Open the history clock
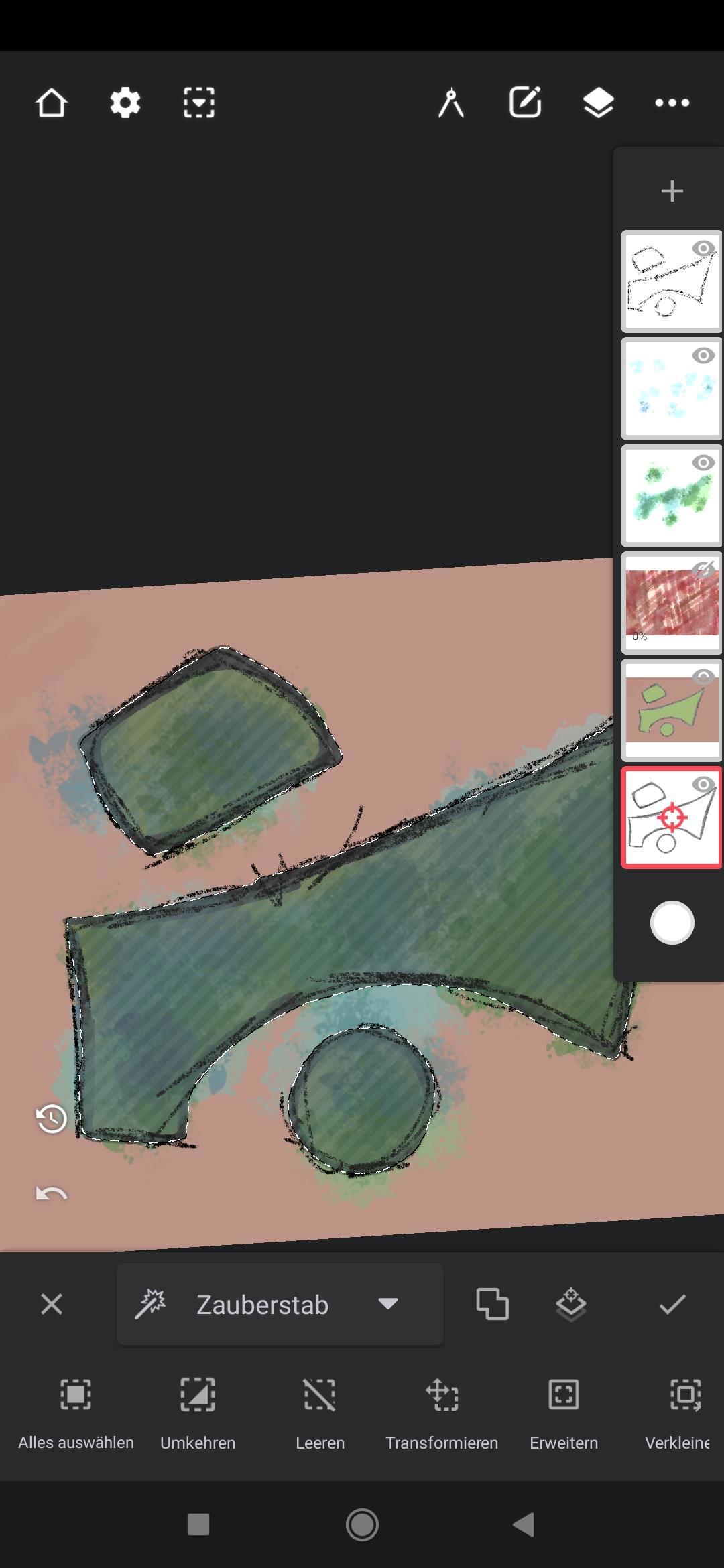The image size is (724, 1568). [x=52, y=1118]
